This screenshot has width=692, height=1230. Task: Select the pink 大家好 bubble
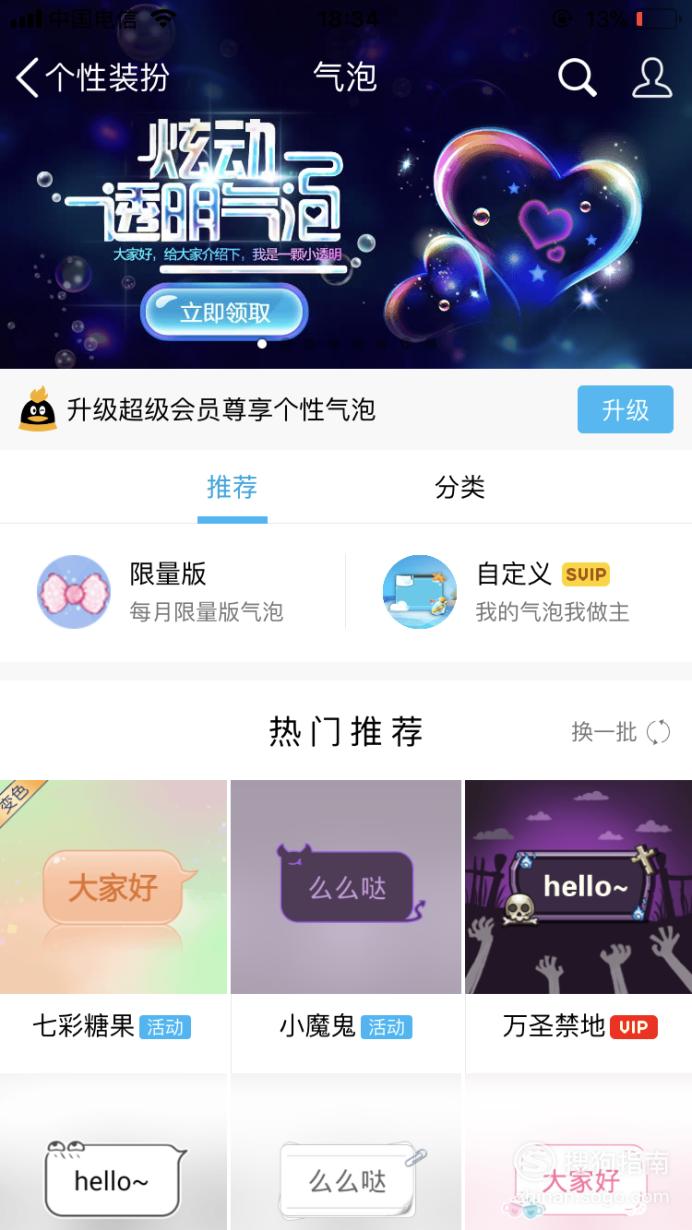pyautogui.click(x=579, y=1153)
